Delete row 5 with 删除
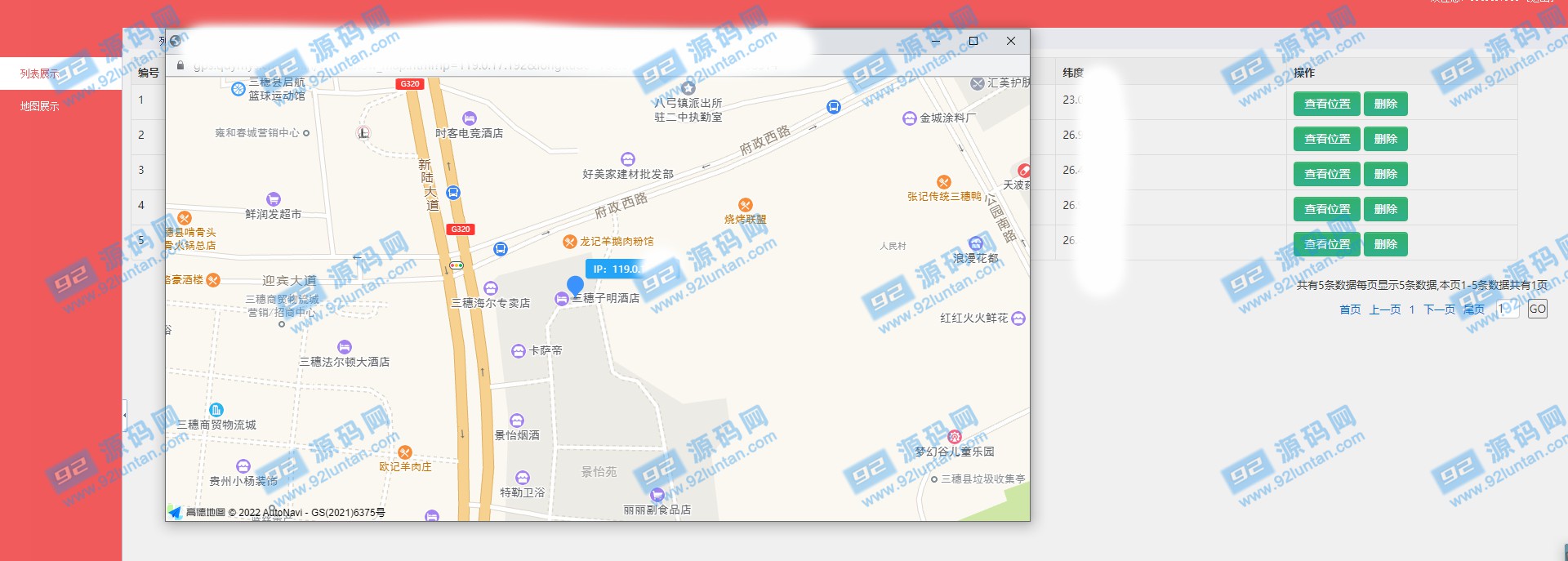Image resolution: width=1568 pixels, height=561 pixels. 1385,244
